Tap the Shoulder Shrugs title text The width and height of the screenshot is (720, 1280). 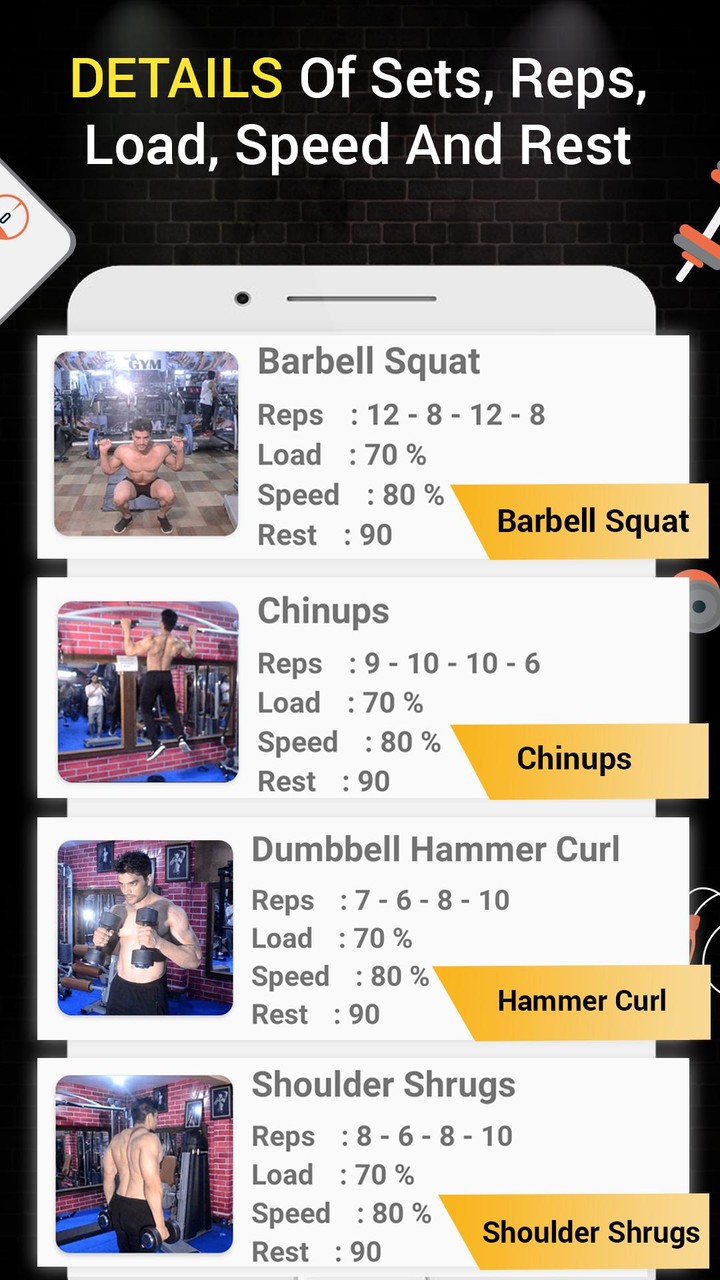click(383, 1085)
